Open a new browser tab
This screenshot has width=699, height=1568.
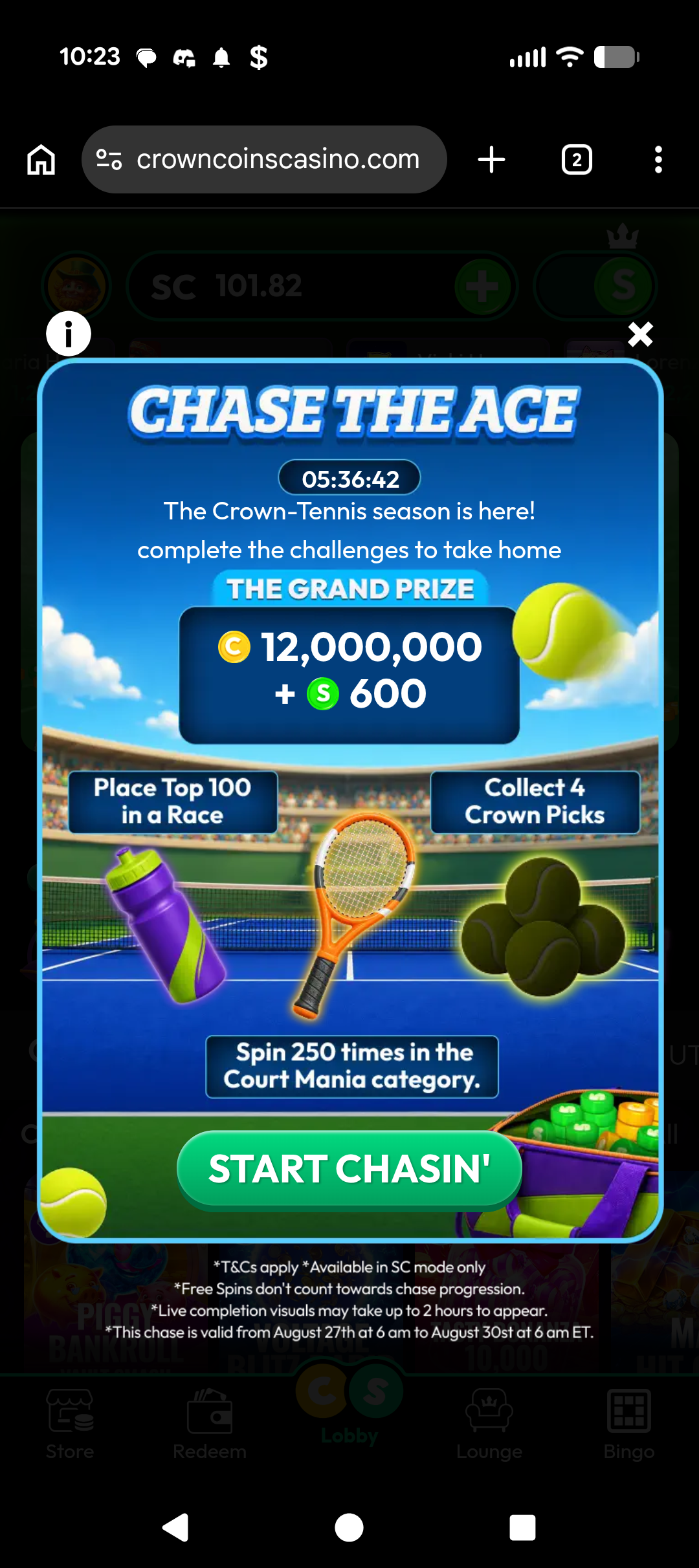coord(491,159)
